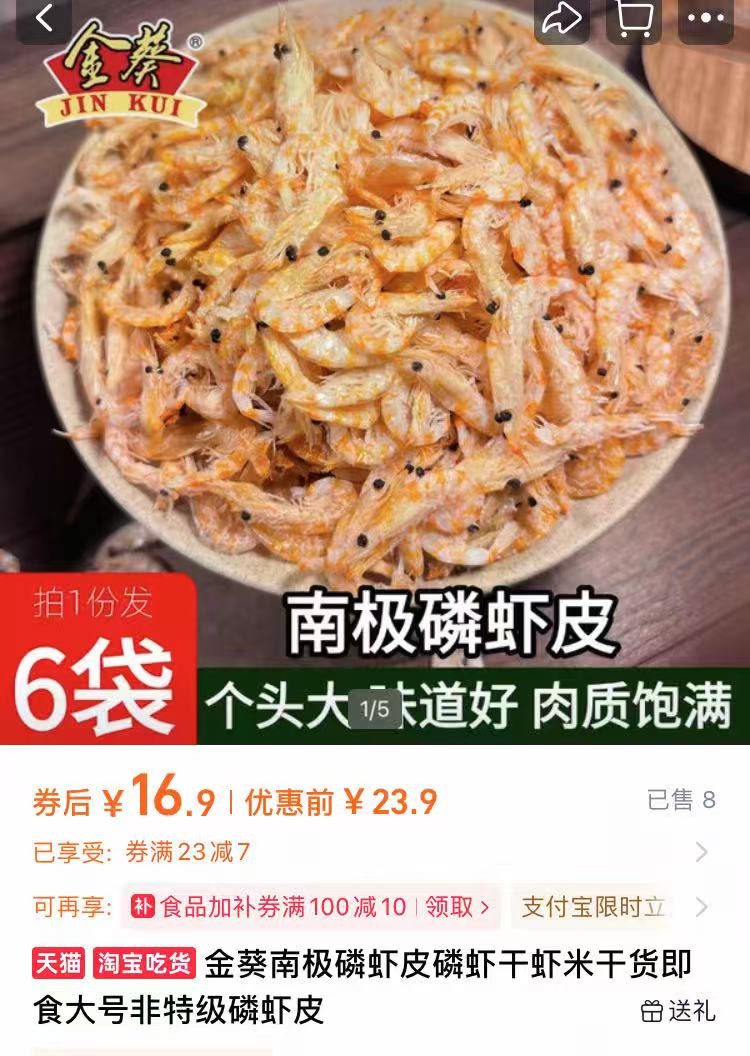Open the shopping cart
750x1056 pixels.
[x=634, y=18]
